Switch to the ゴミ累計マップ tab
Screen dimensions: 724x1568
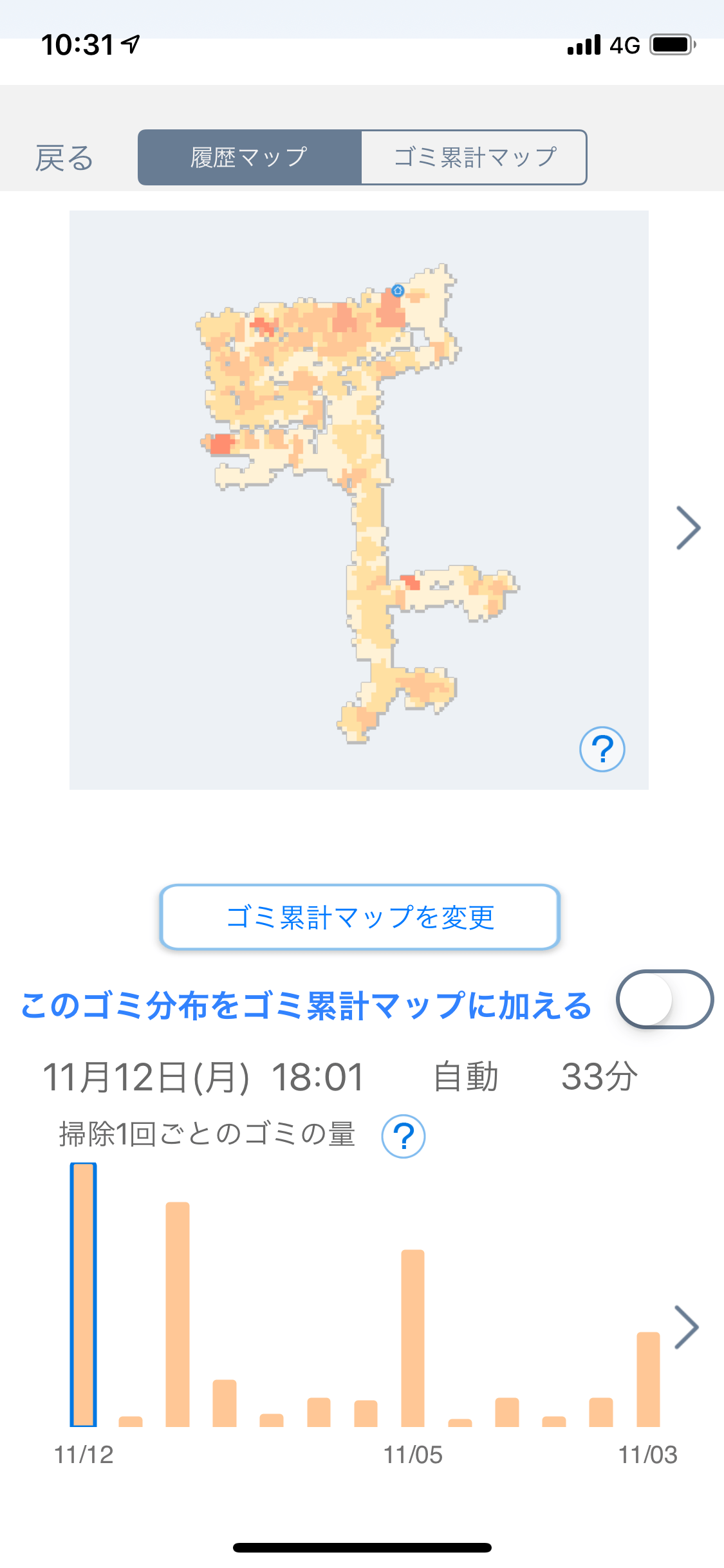[x=474, y=158]
